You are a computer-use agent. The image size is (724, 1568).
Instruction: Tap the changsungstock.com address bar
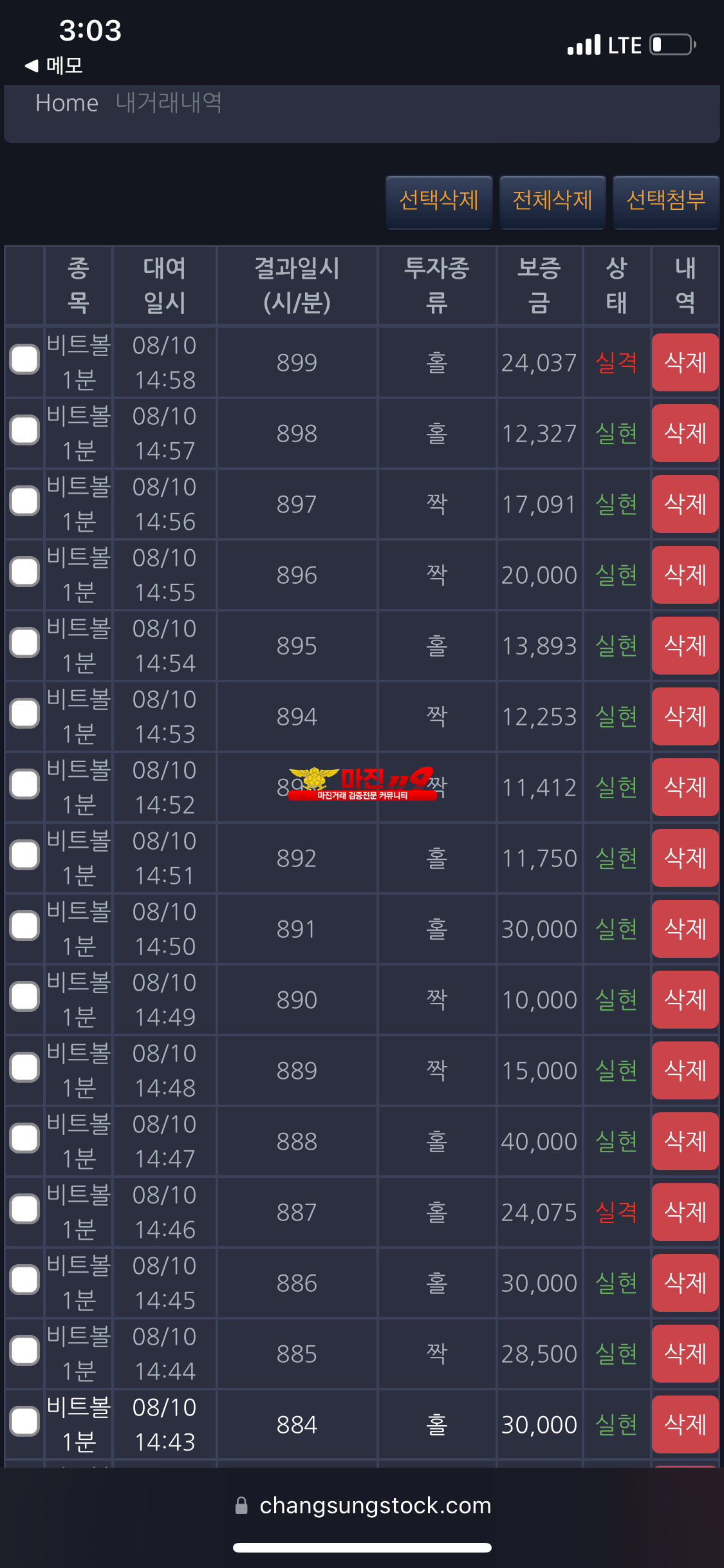pyautogui.click(x=362, y=1506)
